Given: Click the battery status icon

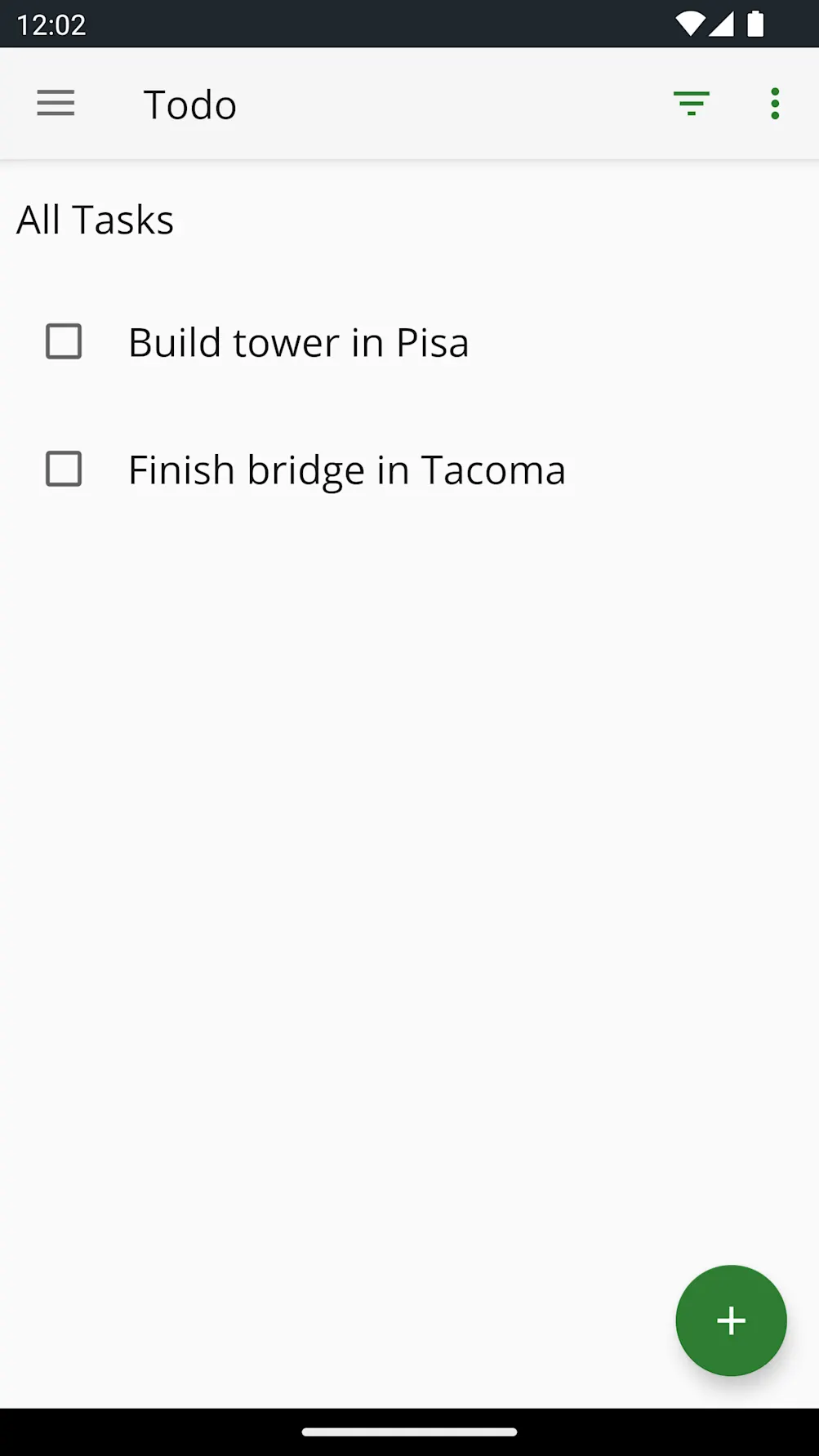Looking at the screenshot, I should pos(754,24).
